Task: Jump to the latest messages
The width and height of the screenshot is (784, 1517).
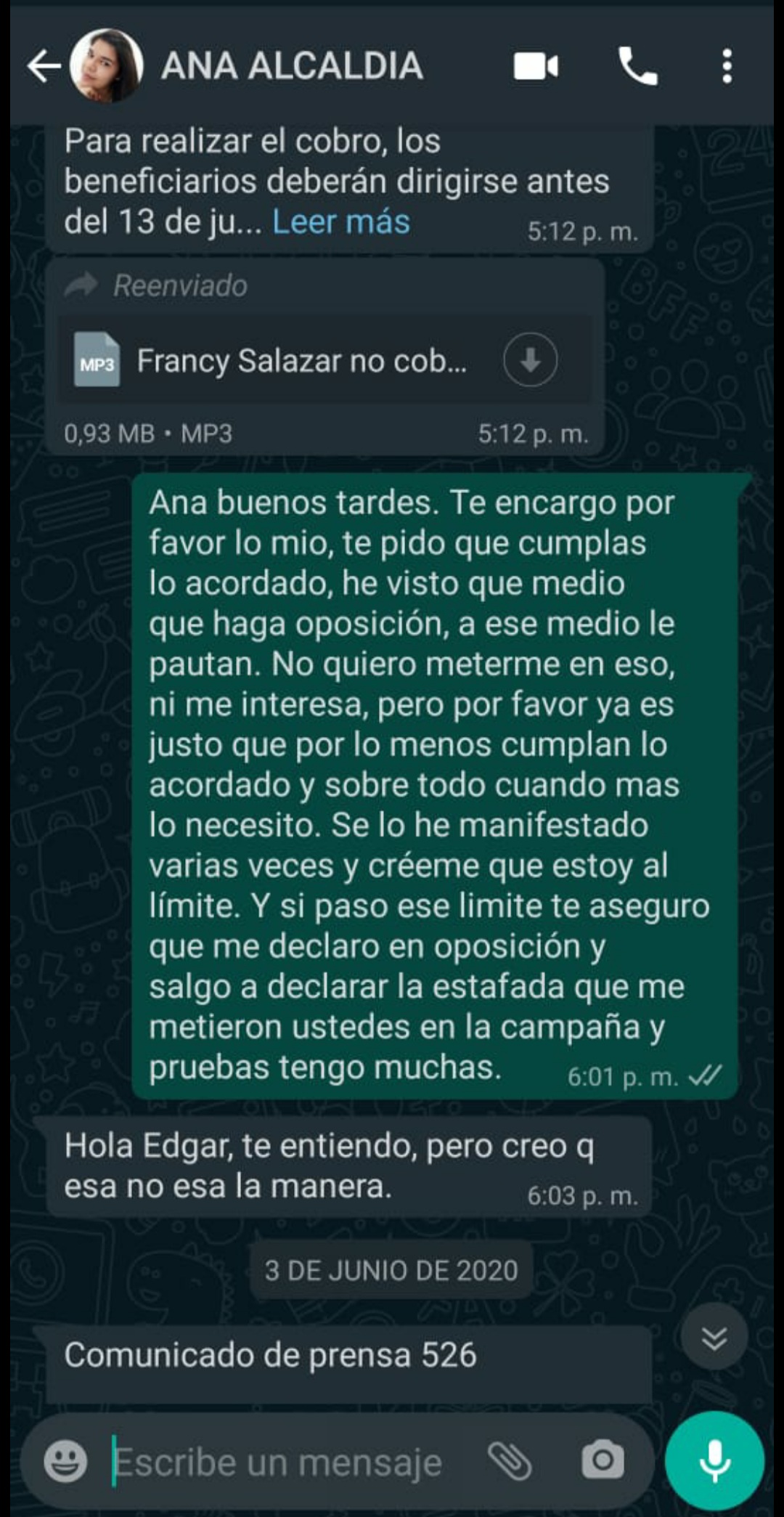Action: point(714,1337)
